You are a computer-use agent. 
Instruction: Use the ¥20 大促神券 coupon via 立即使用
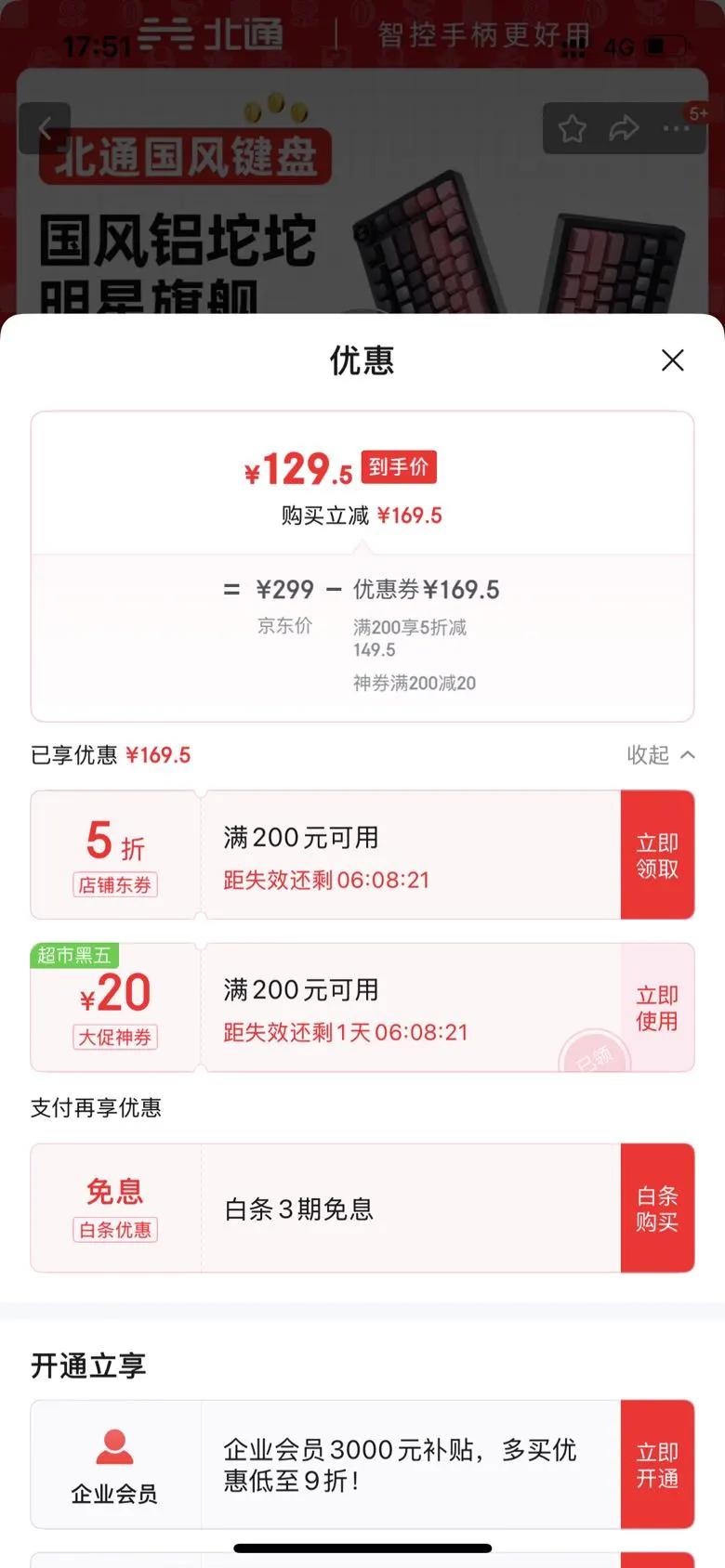657,1008
